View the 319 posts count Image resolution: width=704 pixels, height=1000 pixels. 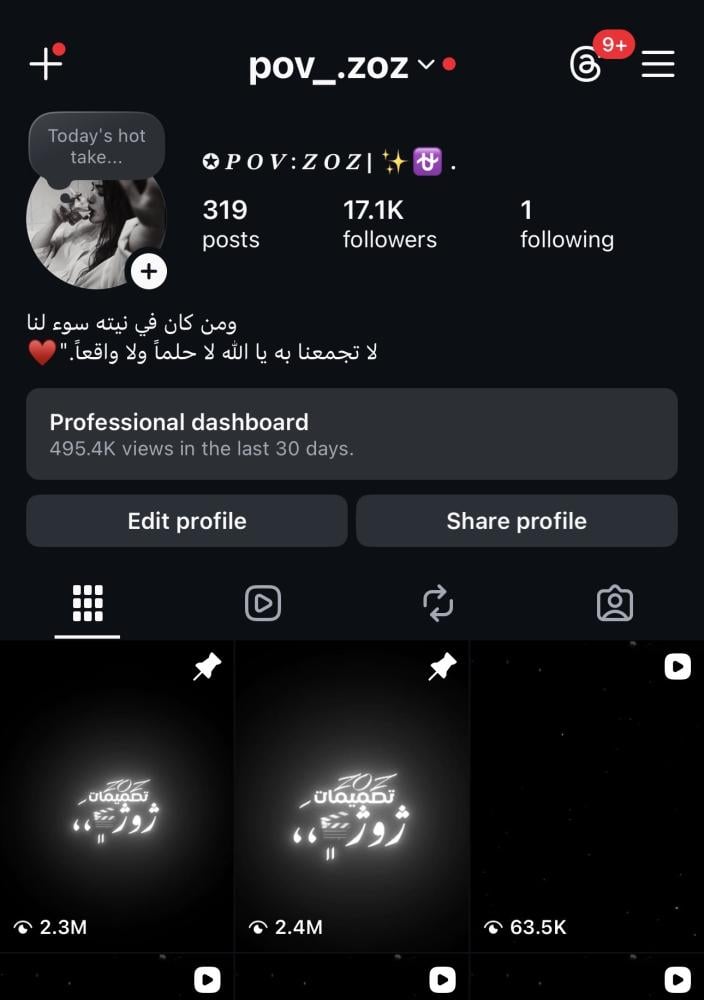230,224
